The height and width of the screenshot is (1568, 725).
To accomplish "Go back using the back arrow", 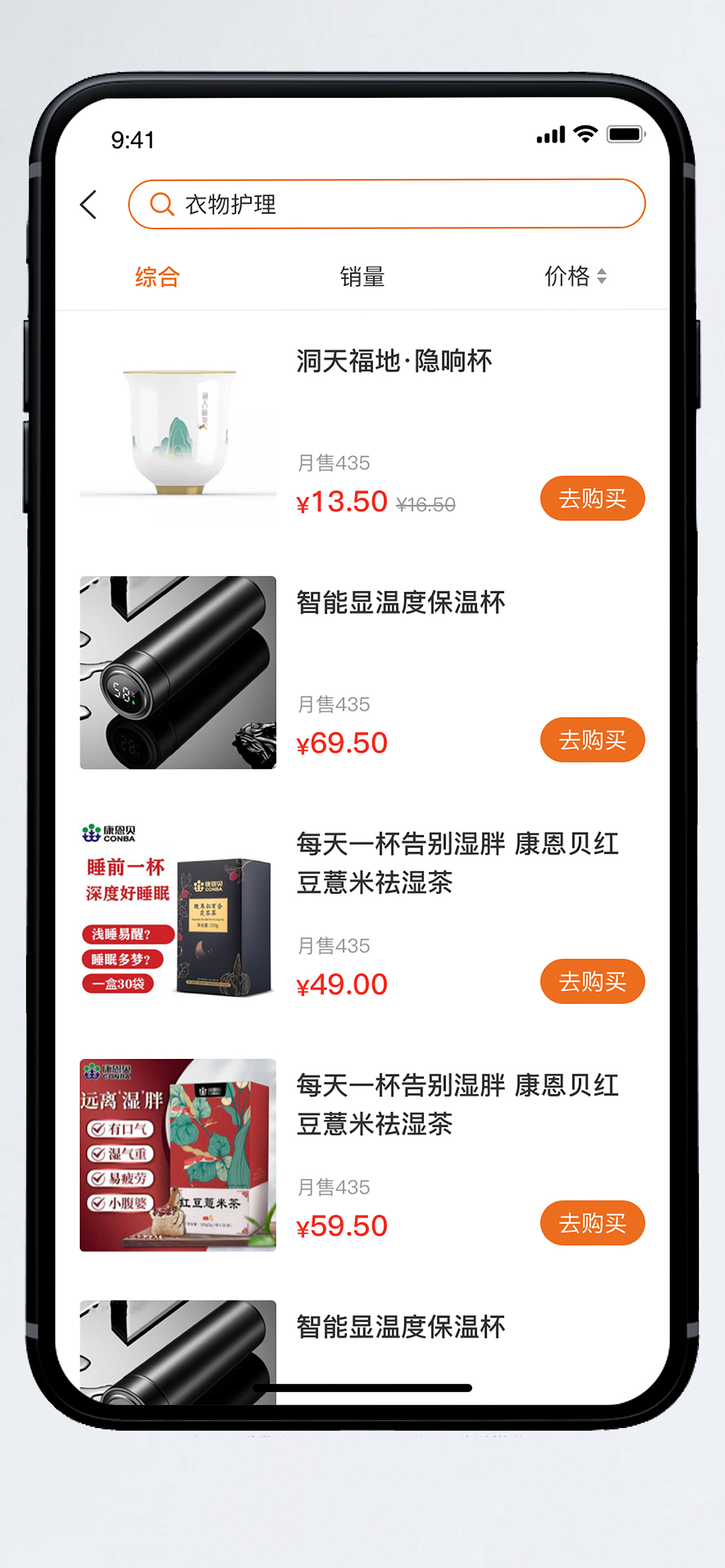I will 89,204.
